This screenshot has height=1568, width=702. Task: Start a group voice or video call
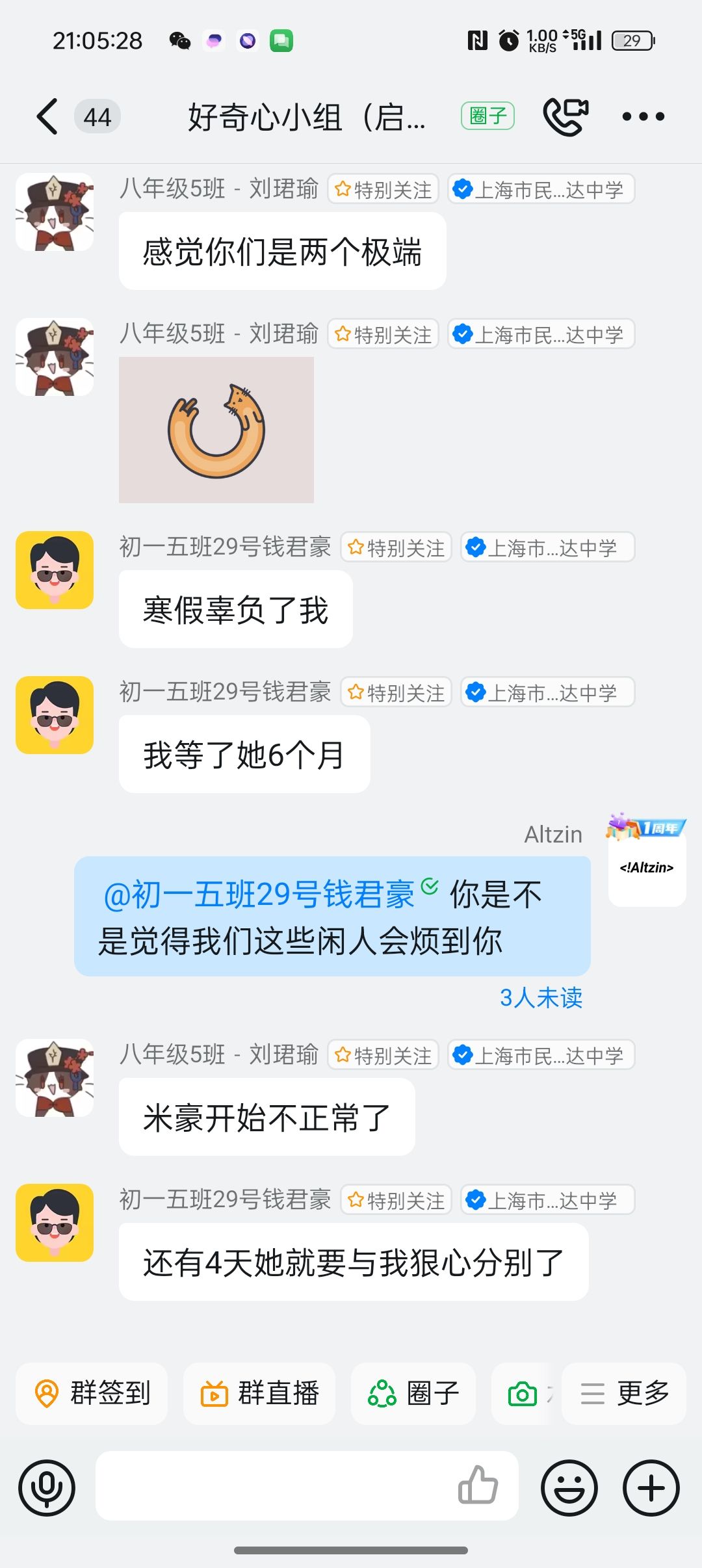pyautogui.click(x=565, y=116)
